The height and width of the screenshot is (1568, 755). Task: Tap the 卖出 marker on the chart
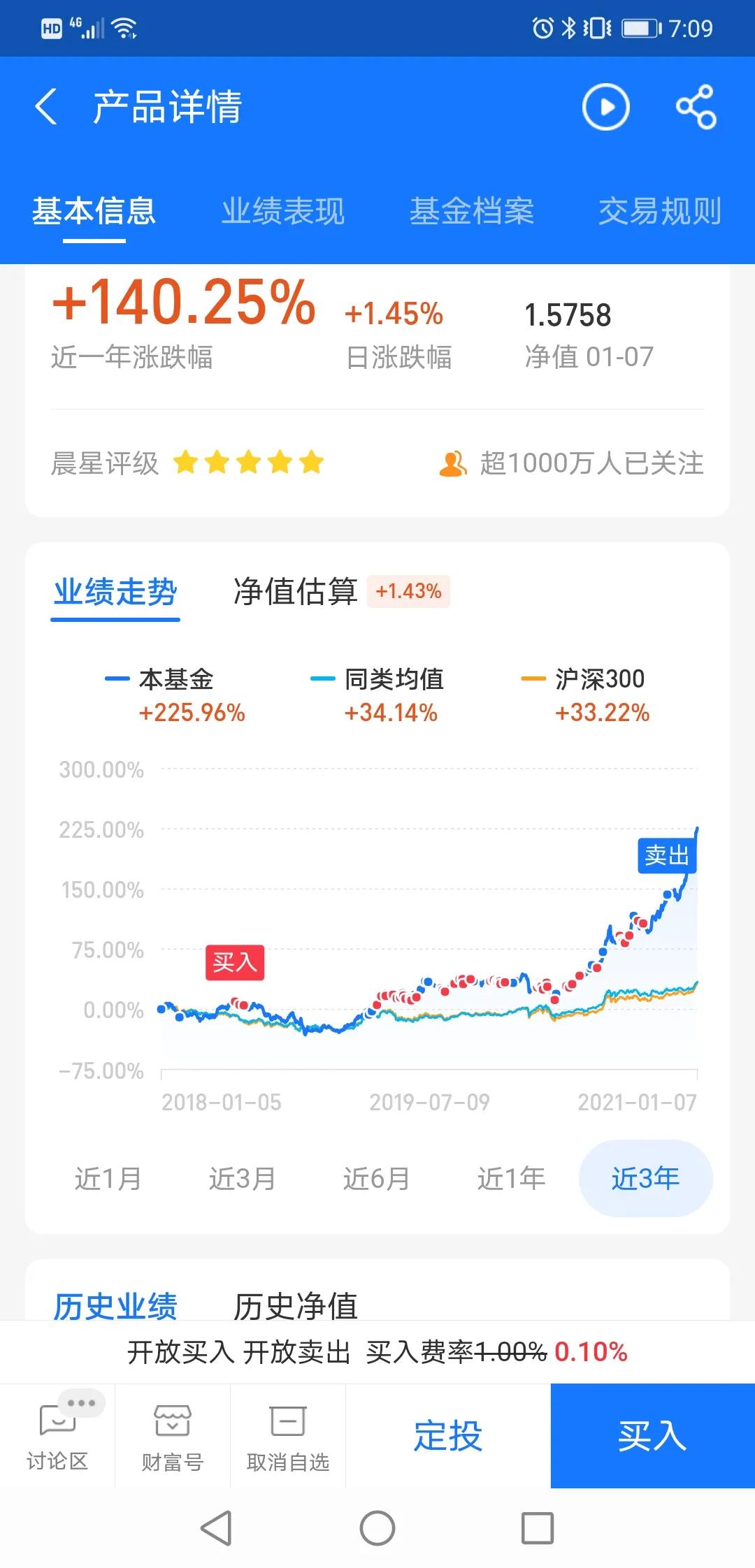[667, 855]
